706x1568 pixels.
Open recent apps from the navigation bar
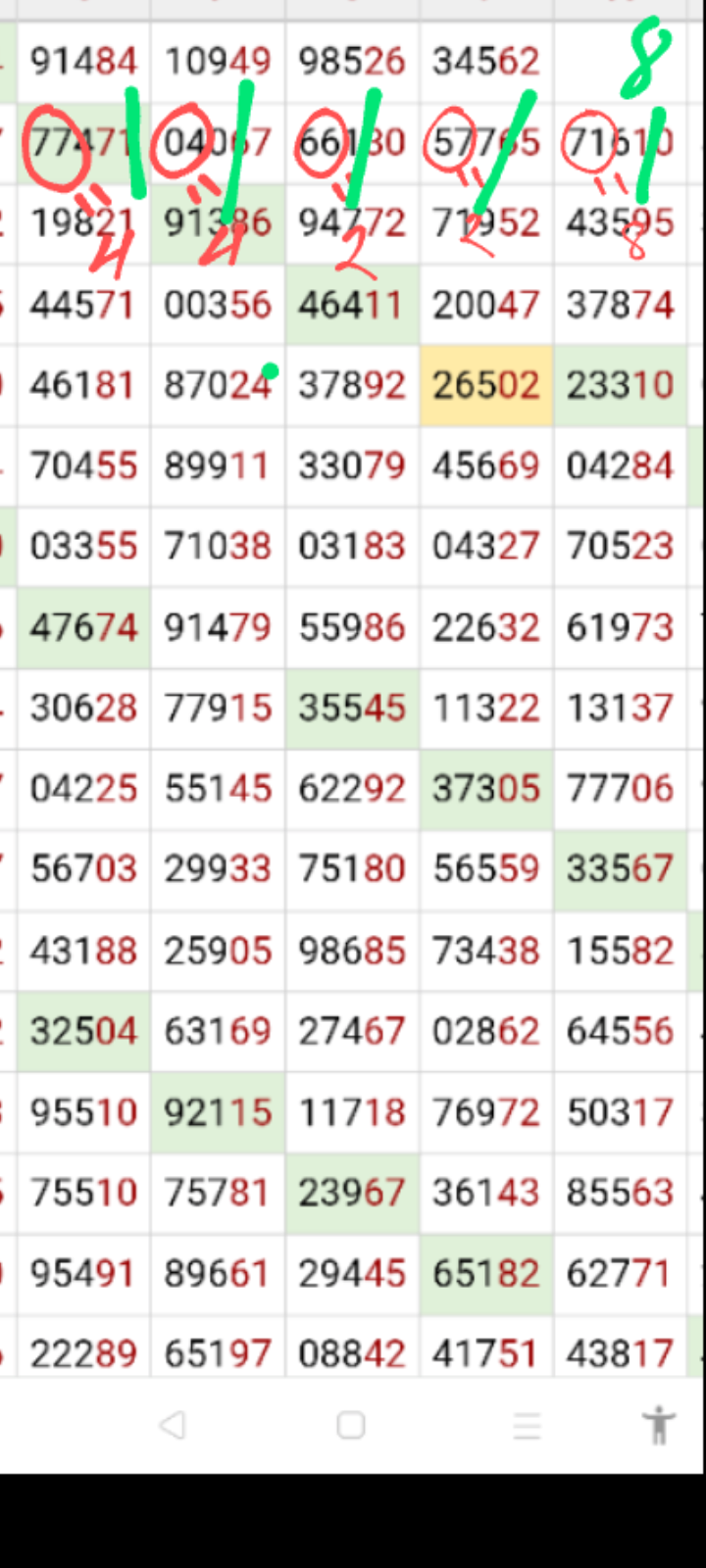point(528,1426)
